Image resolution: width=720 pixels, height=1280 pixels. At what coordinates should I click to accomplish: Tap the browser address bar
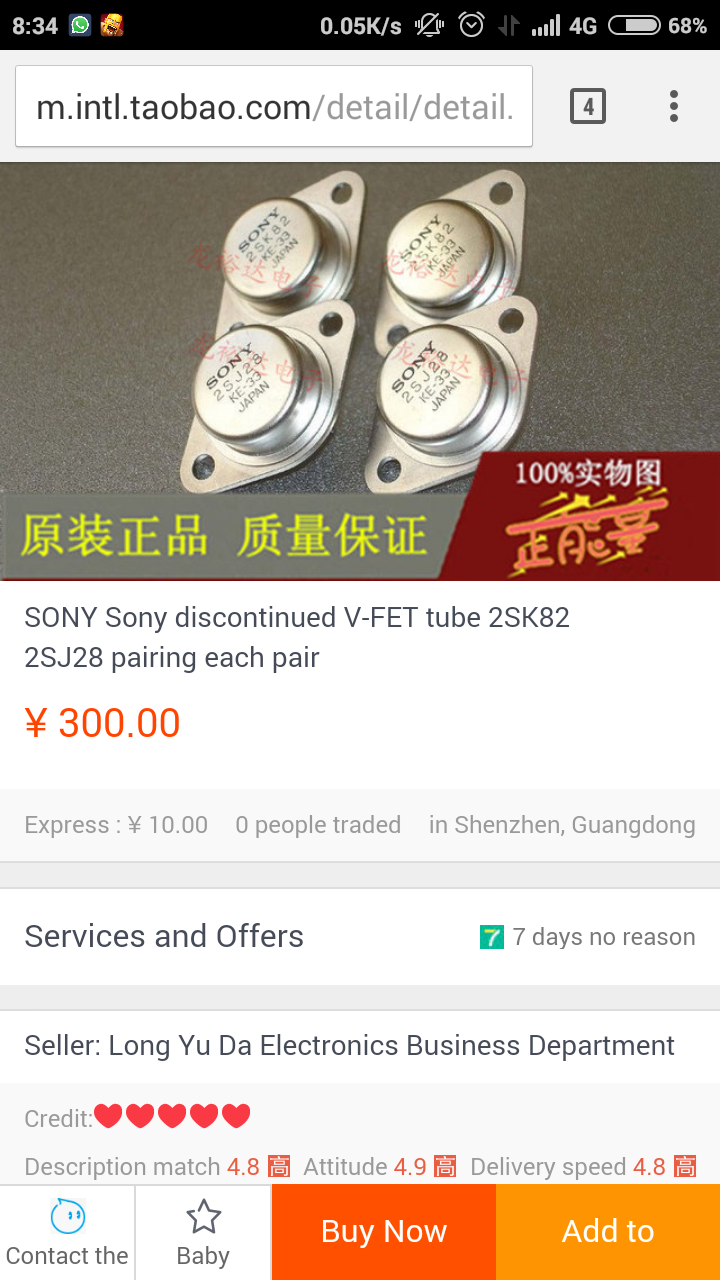(x=274, y=106)
